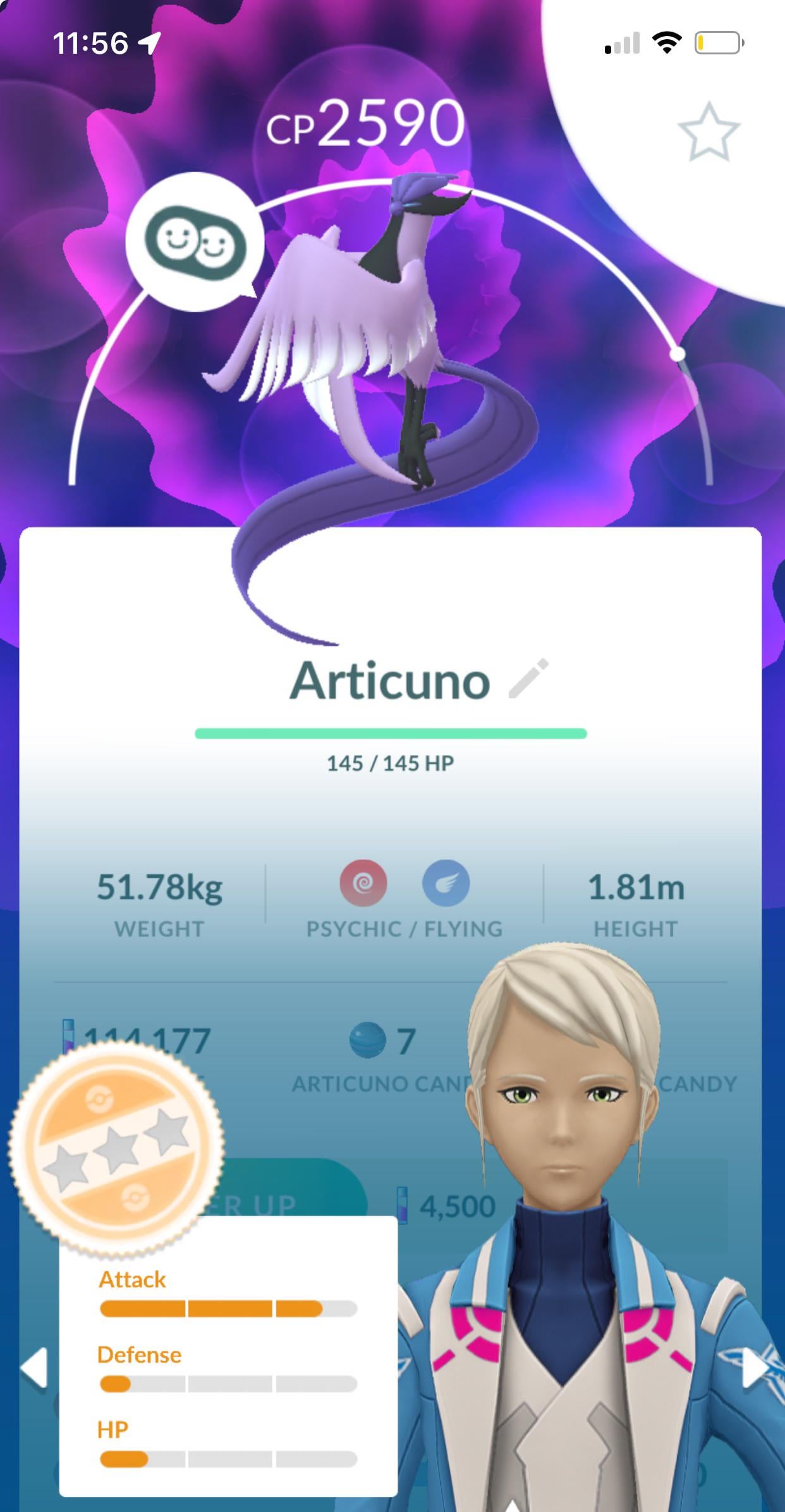Screen dimensions: 785x1512
Task: Go to the next Pokémon with right arrow
Action: click(753, 1368)
